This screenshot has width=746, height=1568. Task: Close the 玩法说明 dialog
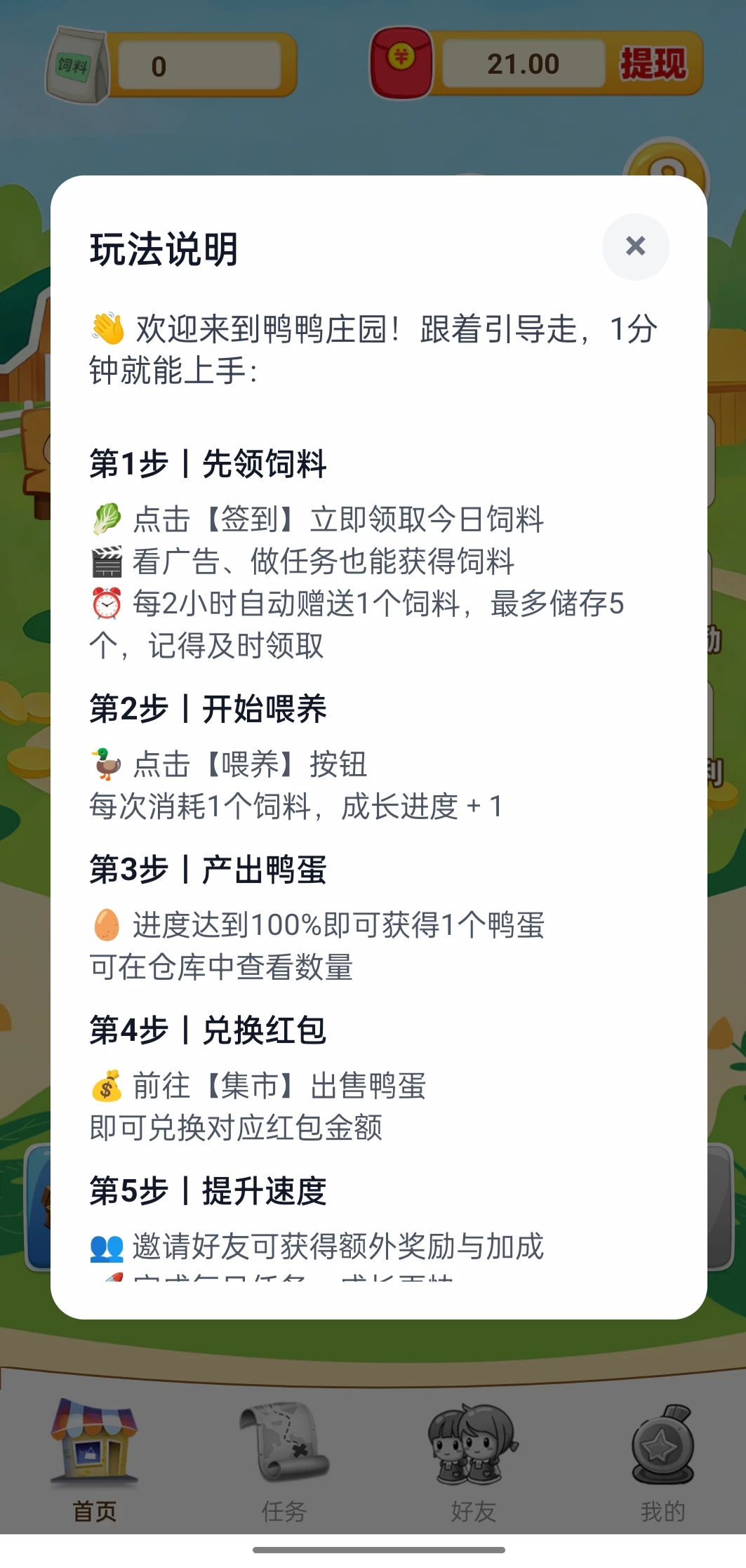coord(635,246)
